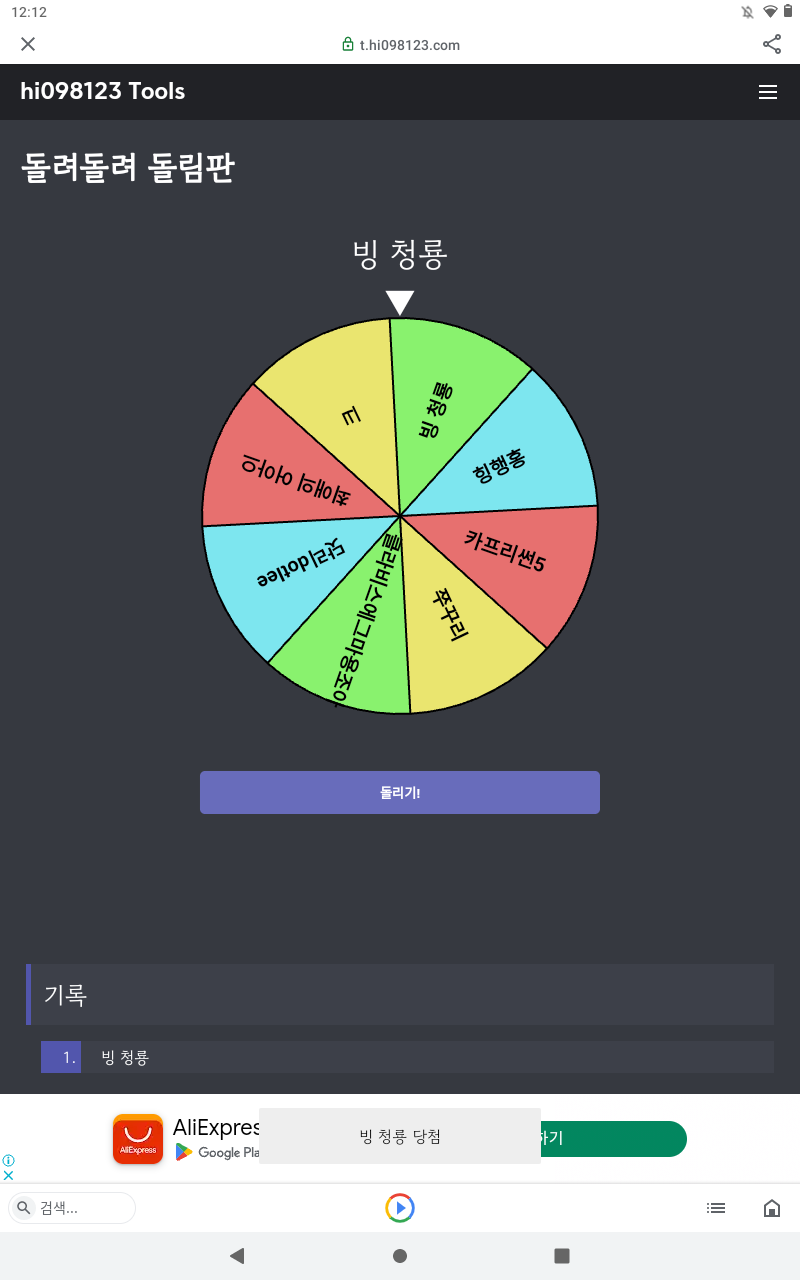Open recent apps via square button
The height and width of the screenshot is (1280, 800).
click(x=562, y=1256)
